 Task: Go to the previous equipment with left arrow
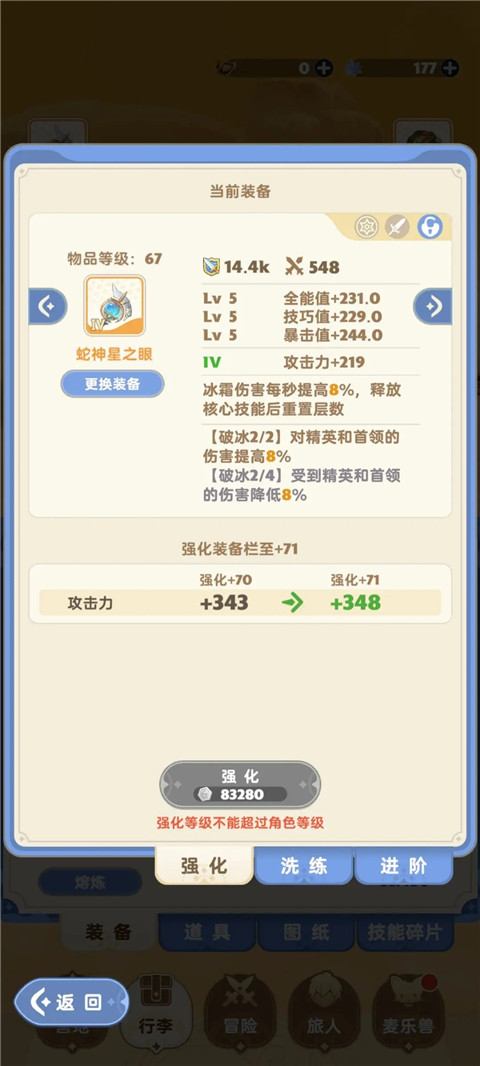point(48,307)
